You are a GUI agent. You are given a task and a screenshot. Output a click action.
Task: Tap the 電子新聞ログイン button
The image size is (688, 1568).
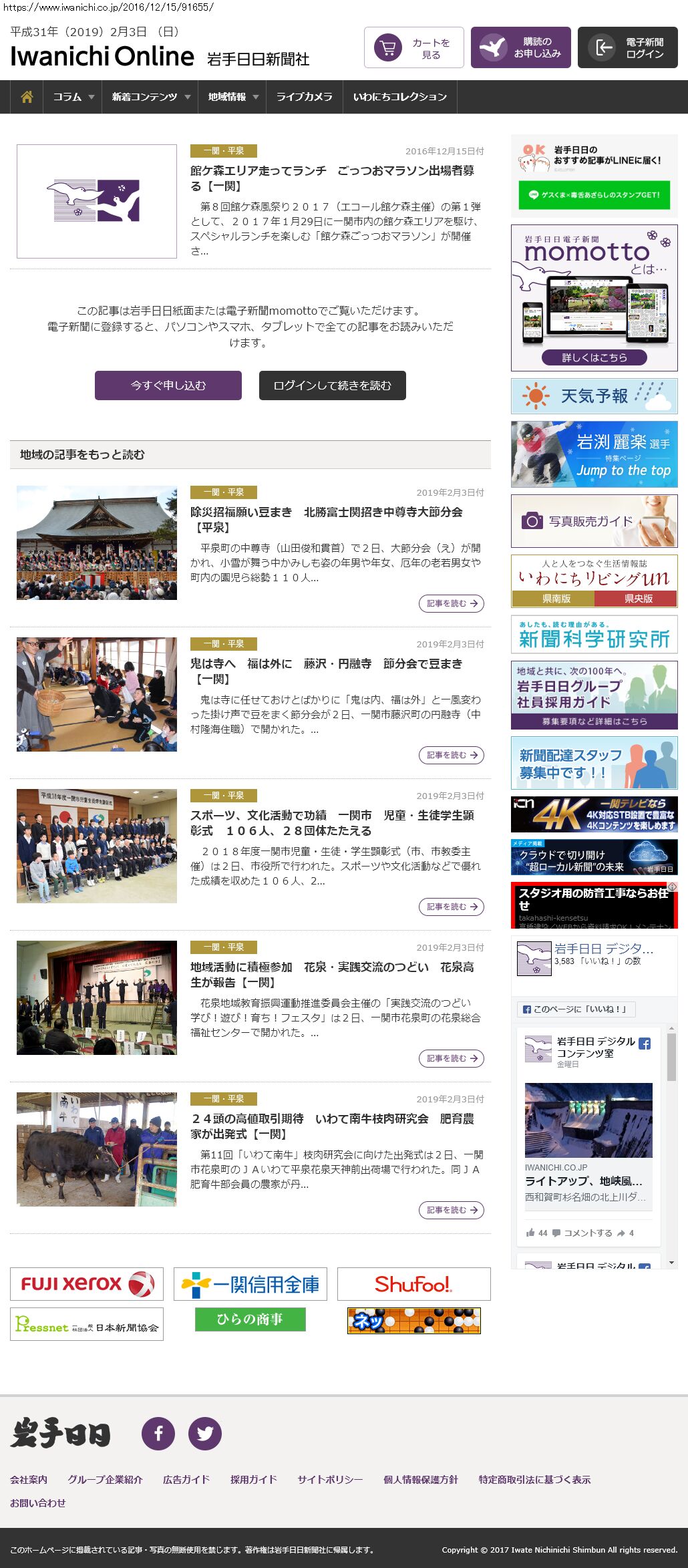pyautogui.click(x=628, y=47)
